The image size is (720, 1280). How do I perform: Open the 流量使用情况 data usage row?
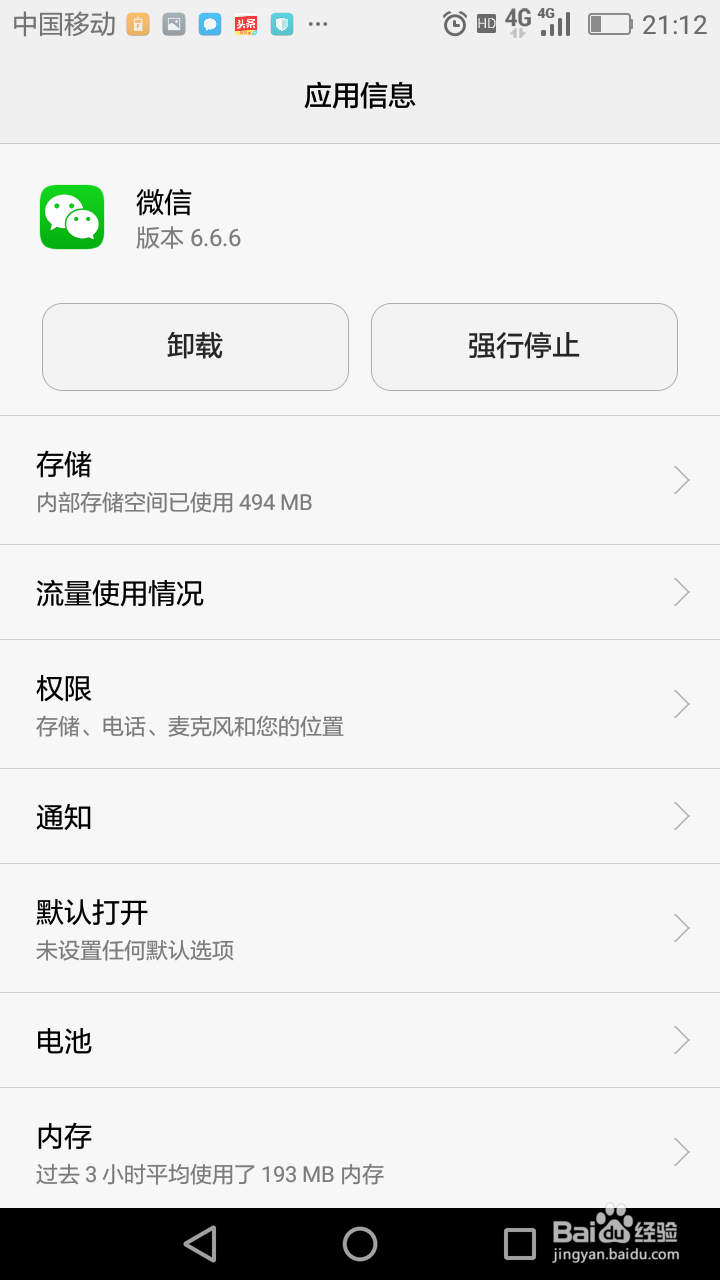click(x=360, y=592)
